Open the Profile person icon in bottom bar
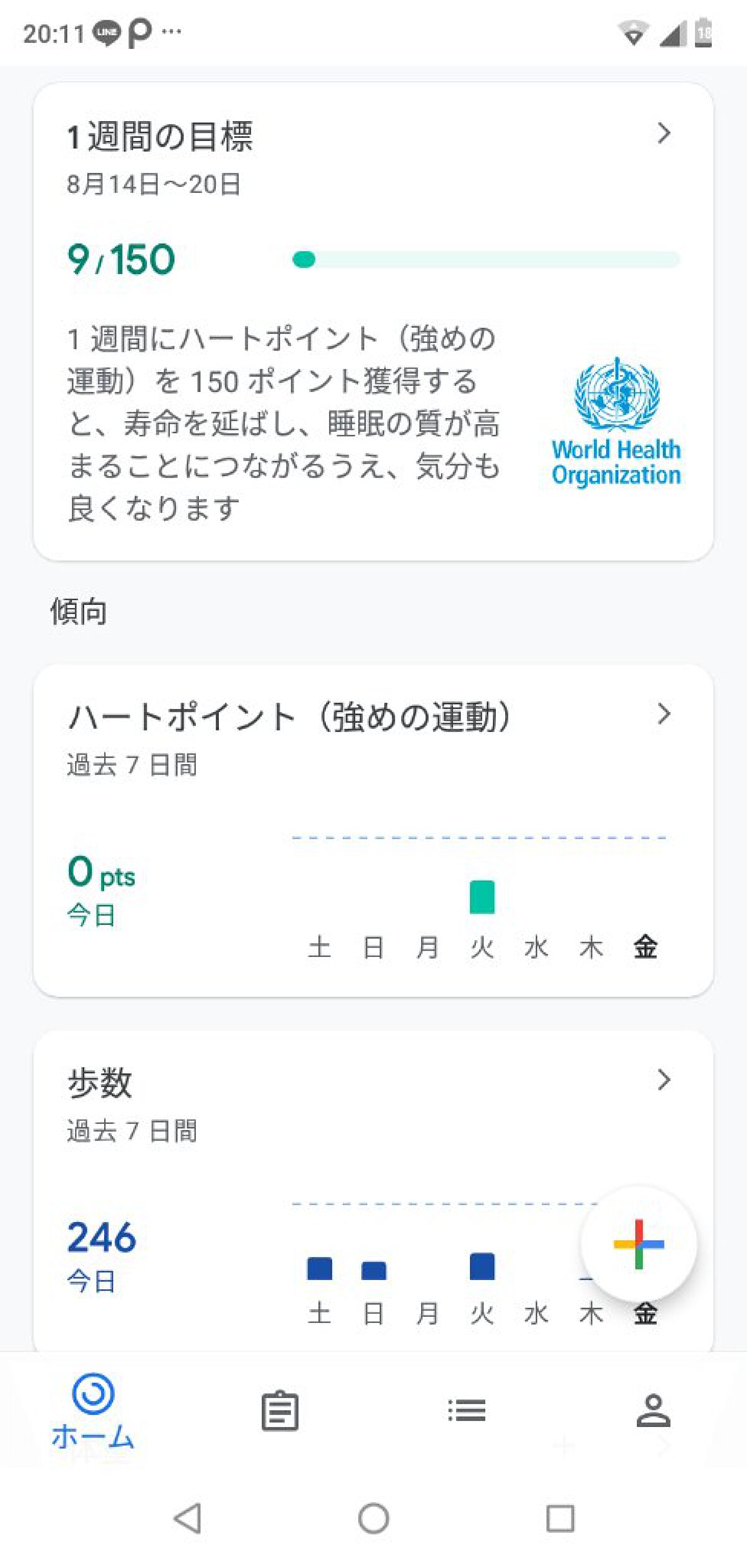This screenshot has width=747, height=1568. [655, 1410]
